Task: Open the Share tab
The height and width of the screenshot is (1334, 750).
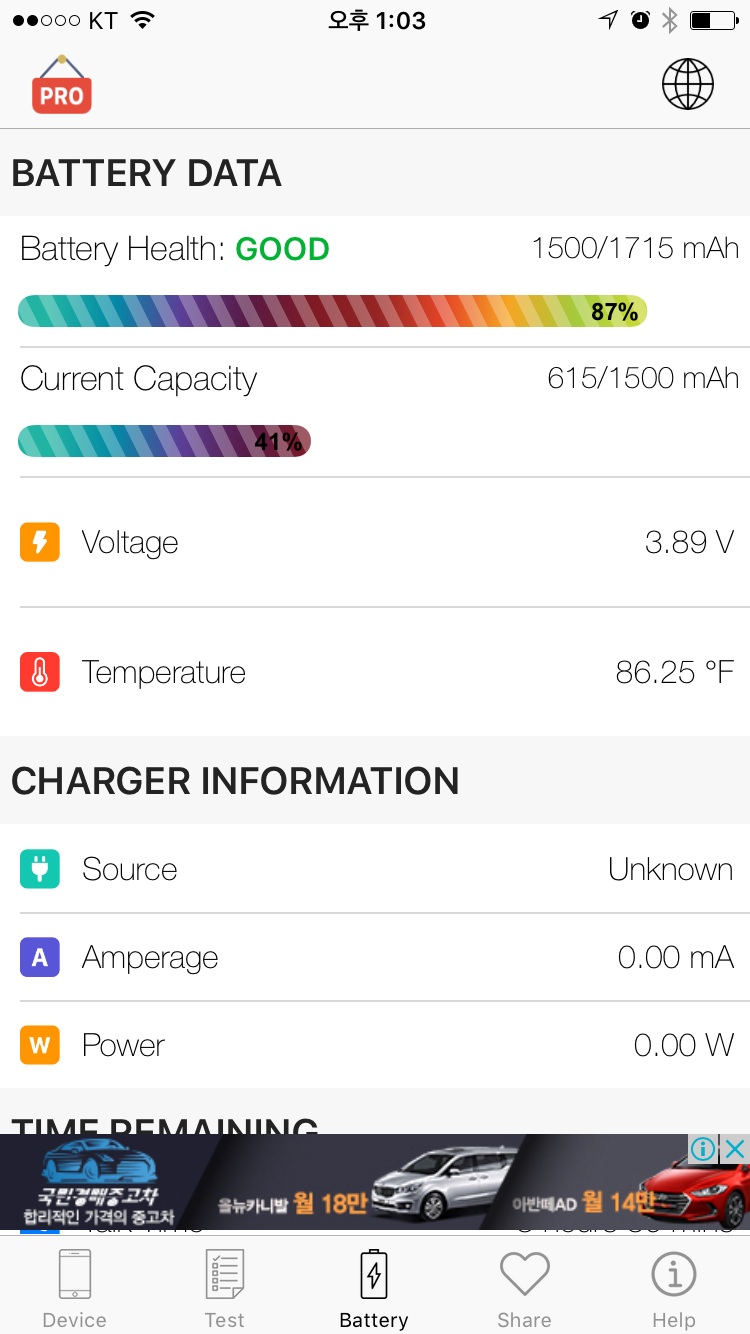Action: pyautogui.click(x=525, y=1288)
